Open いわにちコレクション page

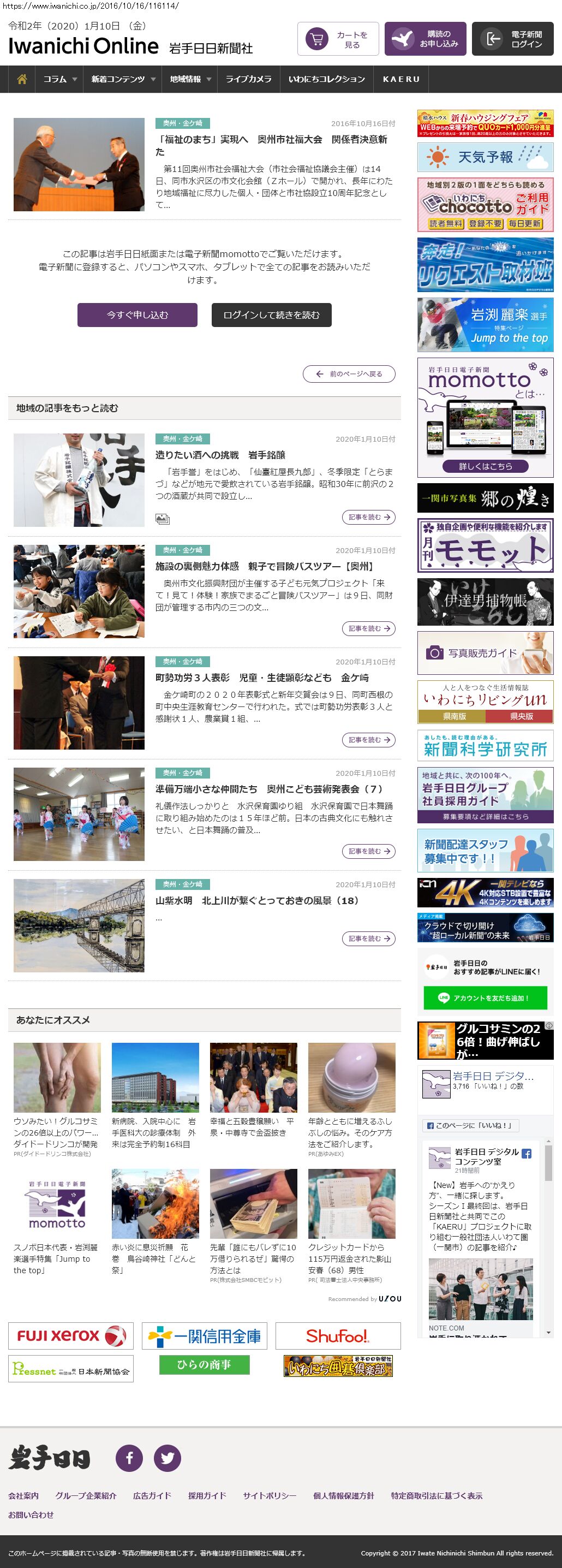pyautogui.click(x=327, y=79)
